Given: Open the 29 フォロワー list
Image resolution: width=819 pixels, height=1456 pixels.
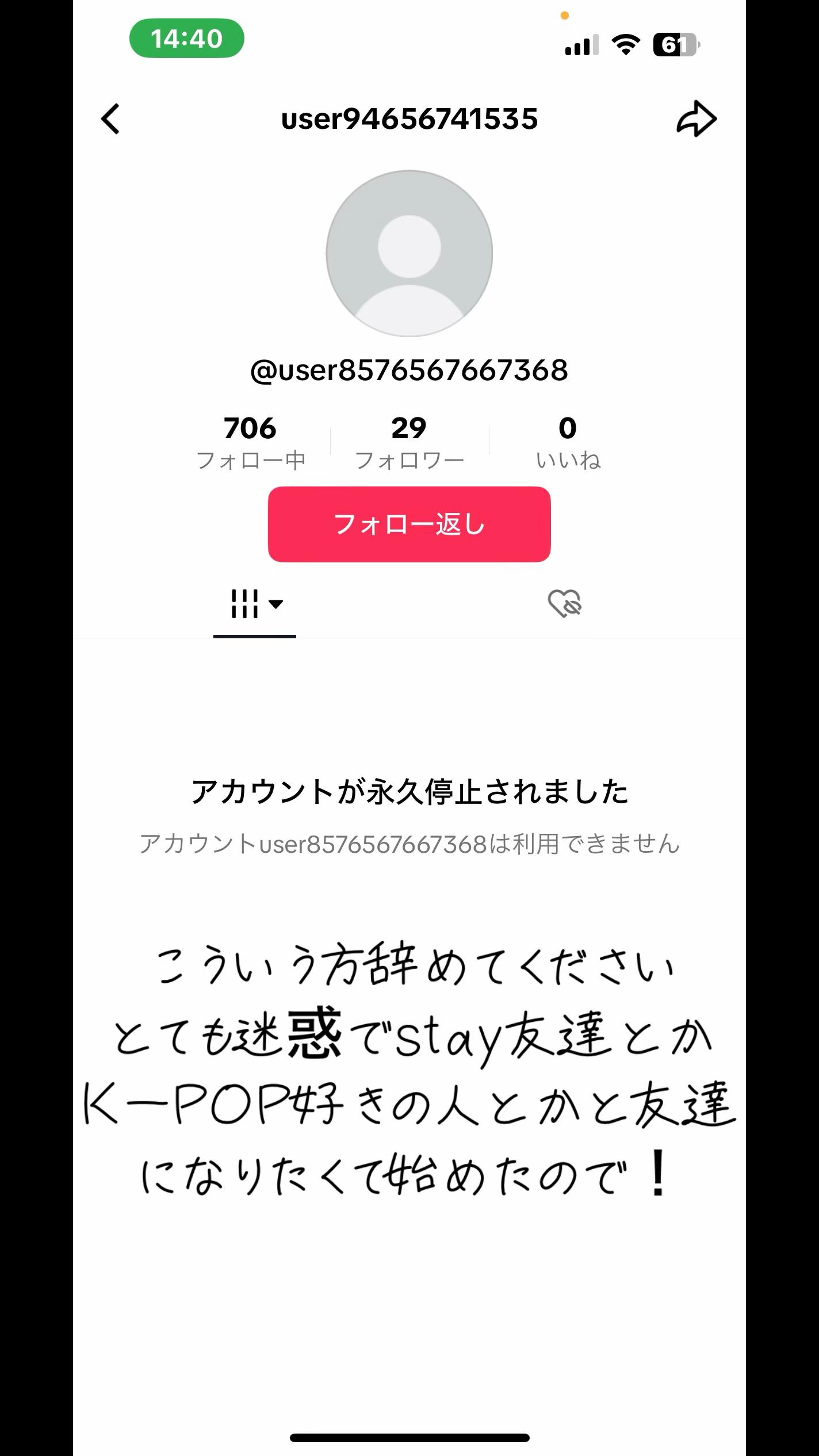Looking at the screenshot, I should click(x=409, y=443).
